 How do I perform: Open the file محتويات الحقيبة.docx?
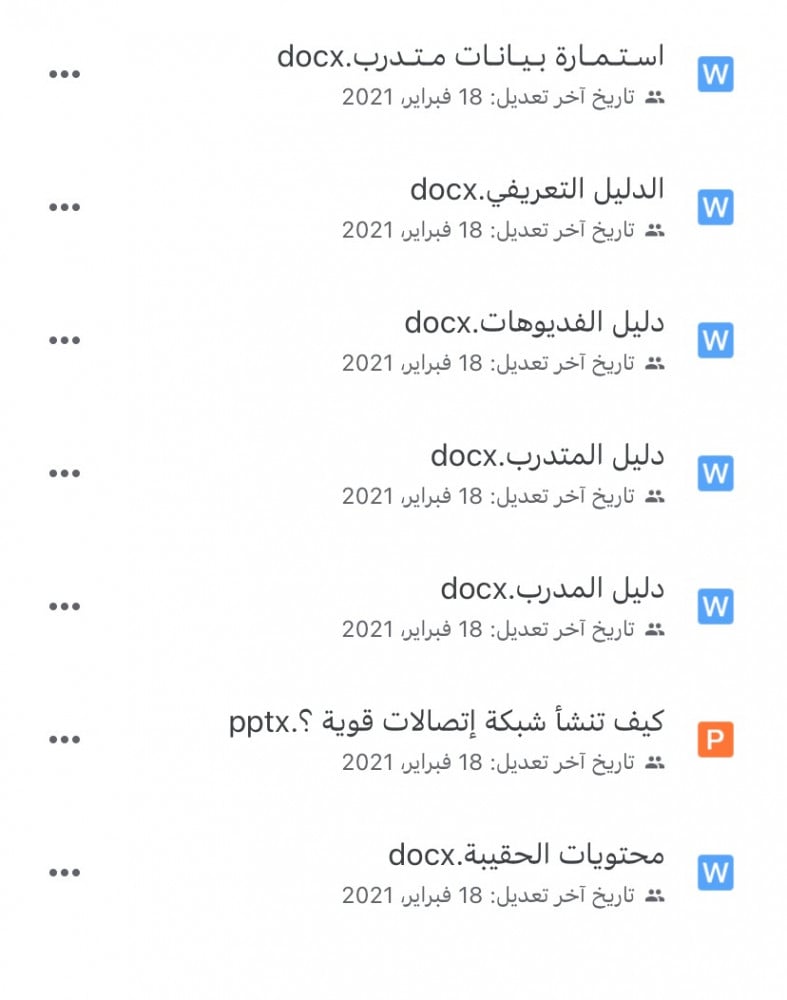coord(526,855)
